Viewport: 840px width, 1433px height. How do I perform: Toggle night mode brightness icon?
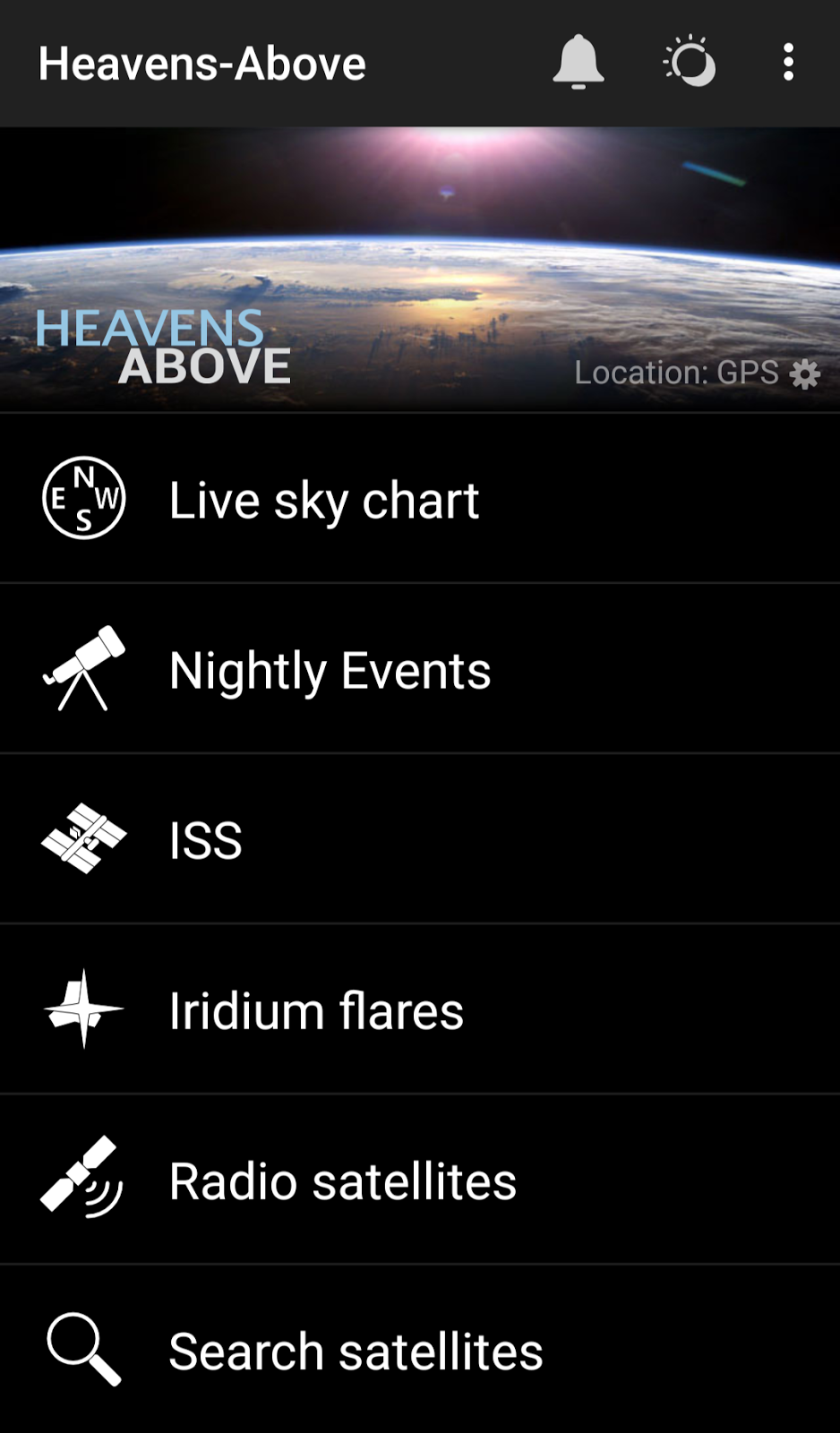(690, 63)
